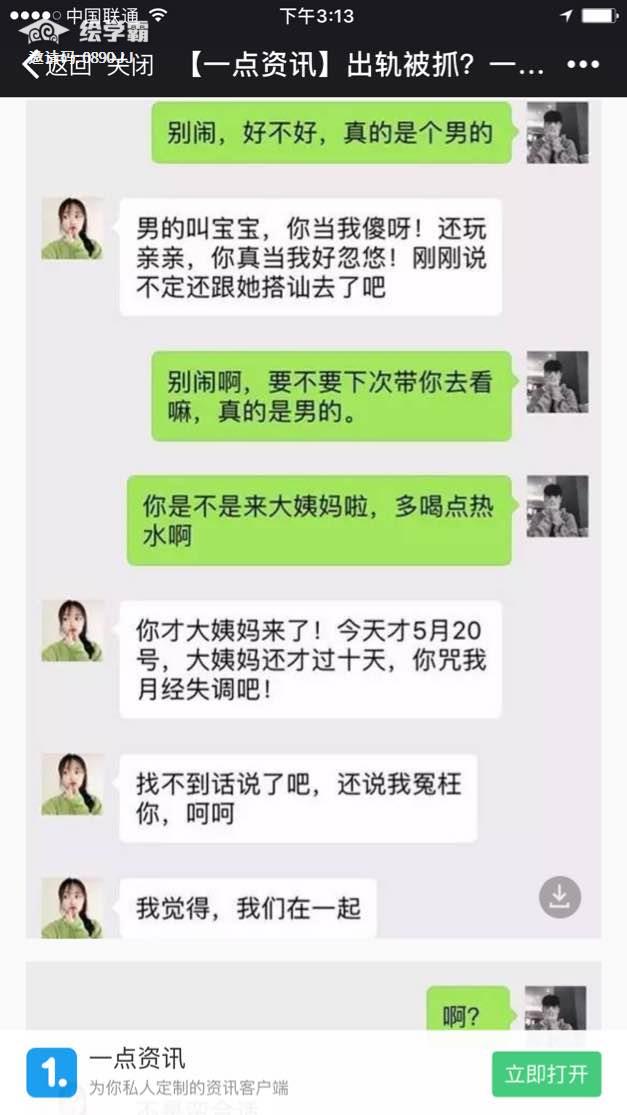Download the chat screenshot image
Image resolution: width=627 pixels, height=1115 pixels.
coord(560,896)
